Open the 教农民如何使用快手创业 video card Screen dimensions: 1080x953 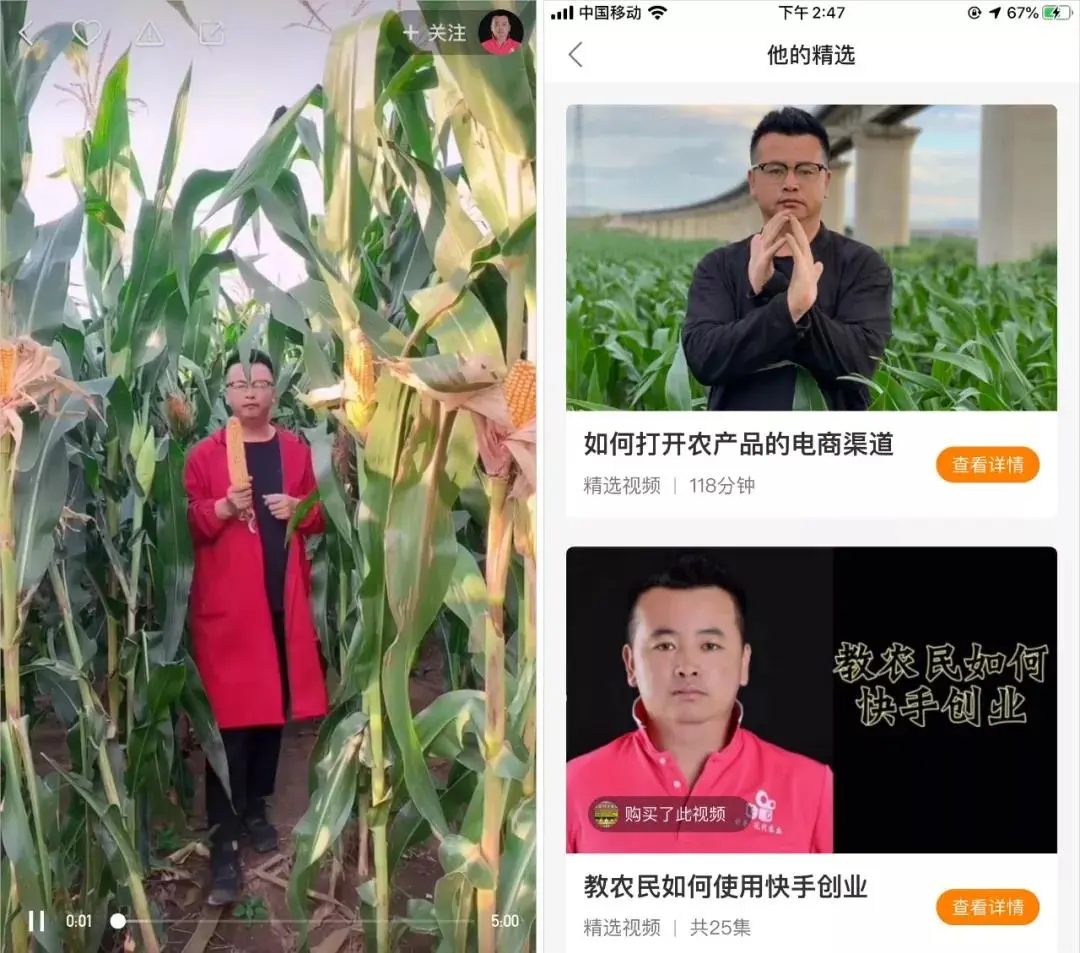point(811,700)
